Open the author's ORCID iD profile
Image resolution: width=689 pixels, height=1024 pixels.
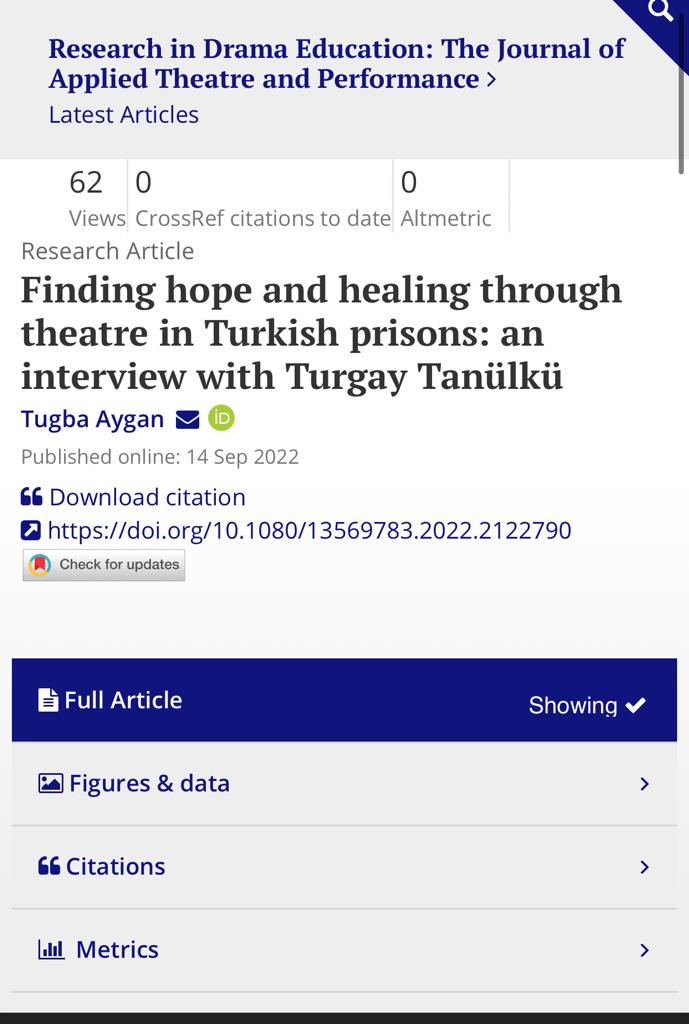(x=221, y=418)
